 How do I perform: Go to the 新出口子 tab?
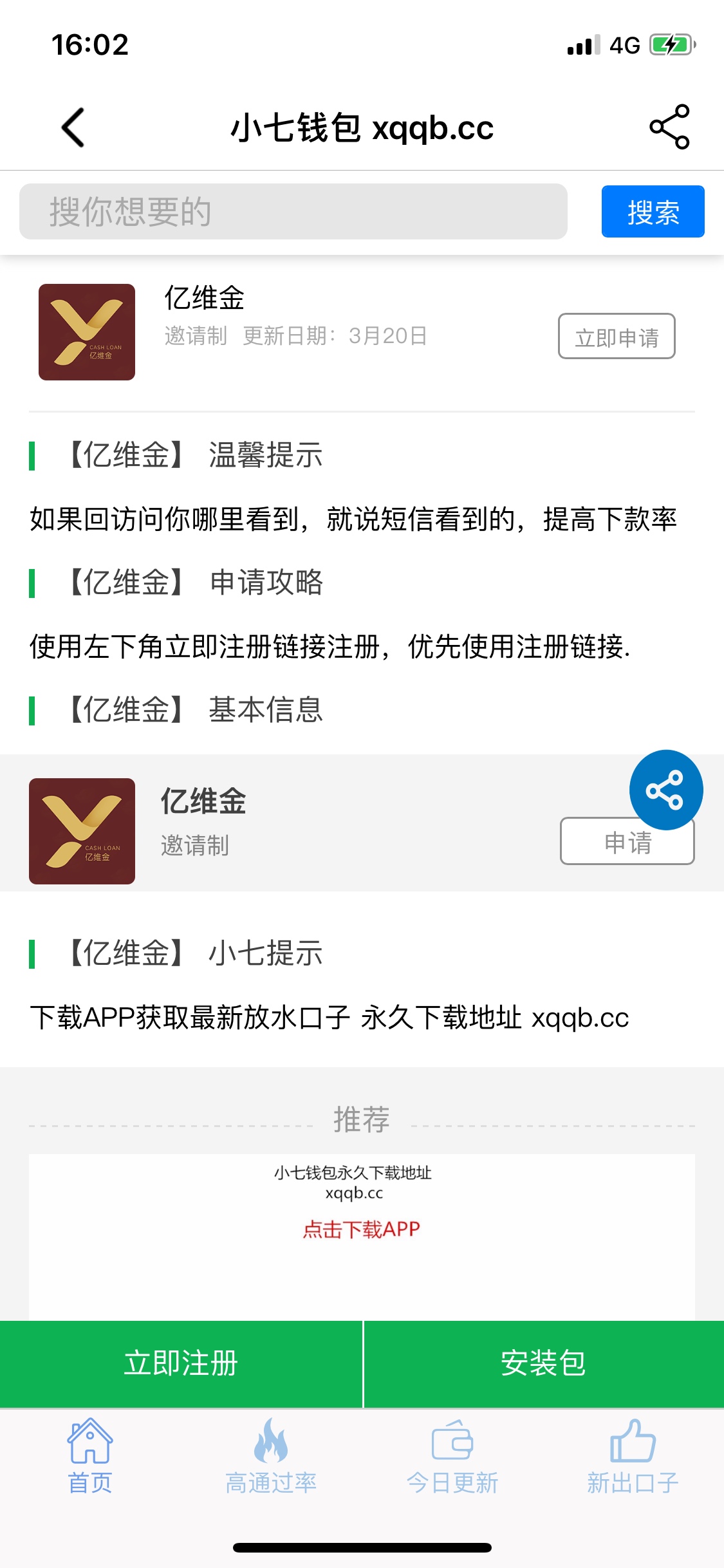(x=633, y=1456)
